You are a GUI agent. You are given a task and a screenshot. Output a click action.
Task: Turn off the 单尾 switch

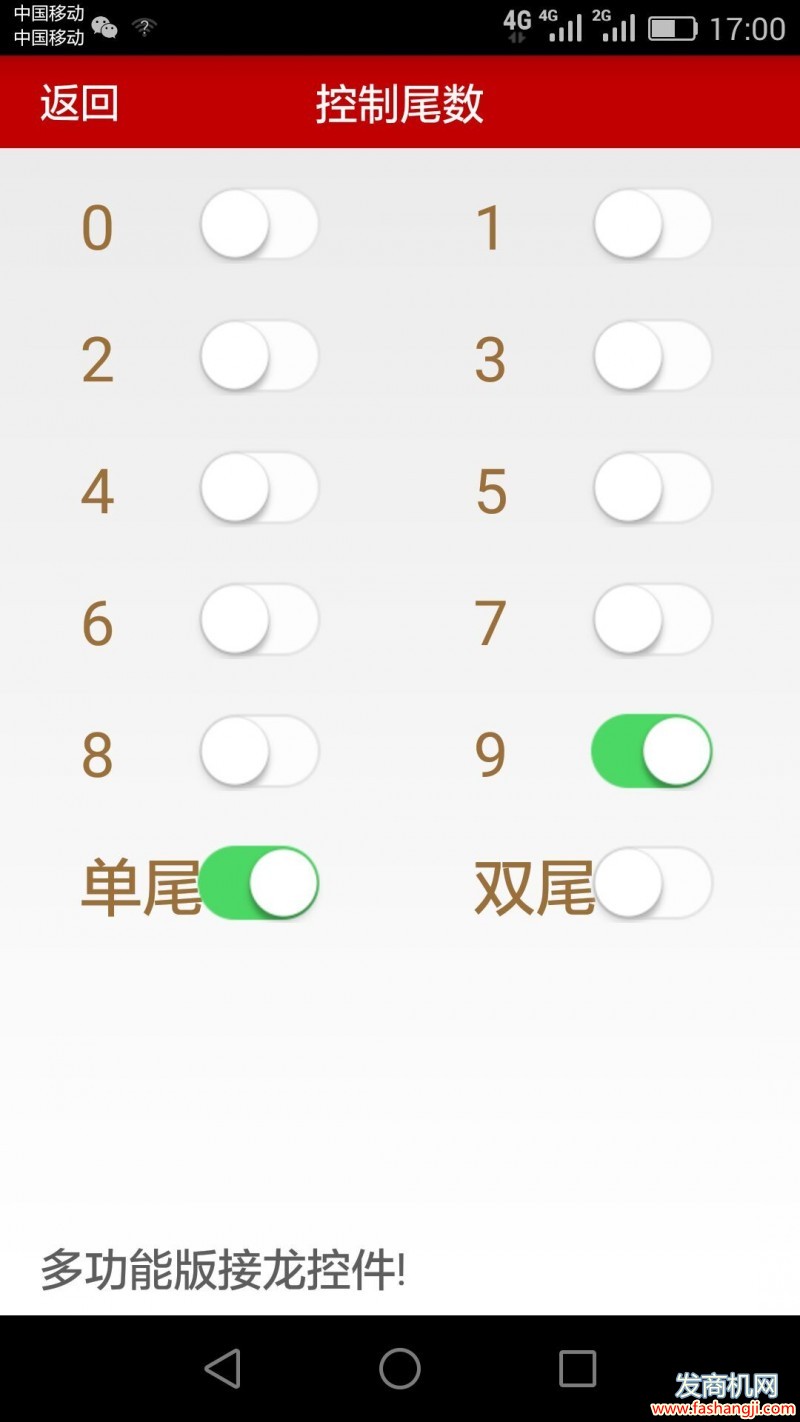pyautogui.click(x=259, y=883)
